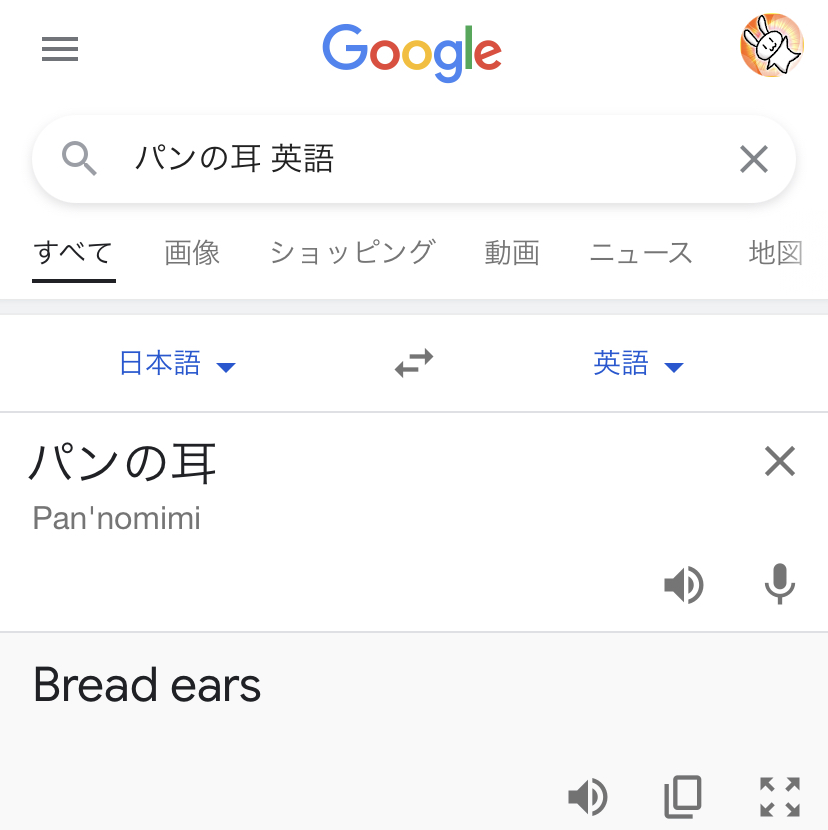Swap translation languages using the arrows icon
This screenshot has width=828, height=830.
point(413,363)
